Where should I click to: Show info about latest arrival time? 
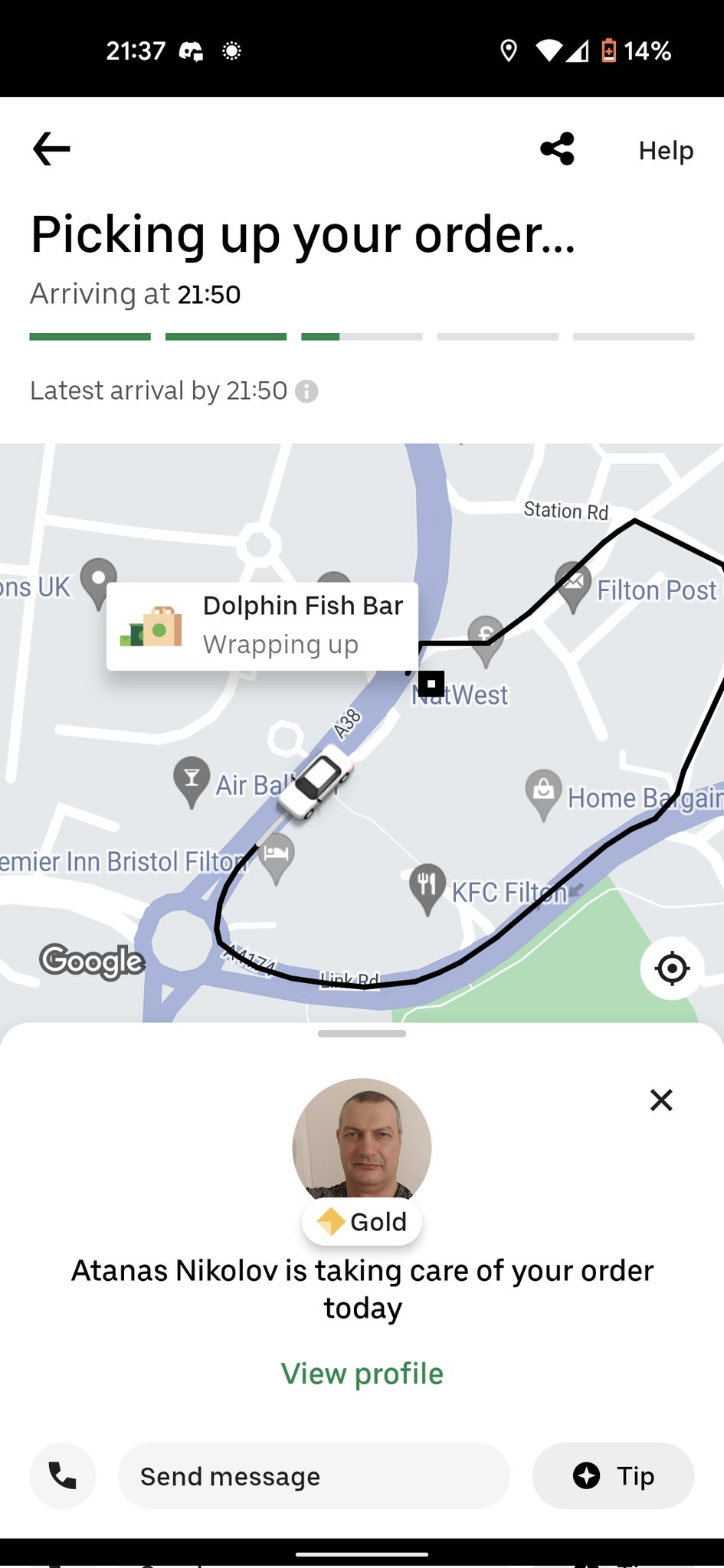[306, 391]
